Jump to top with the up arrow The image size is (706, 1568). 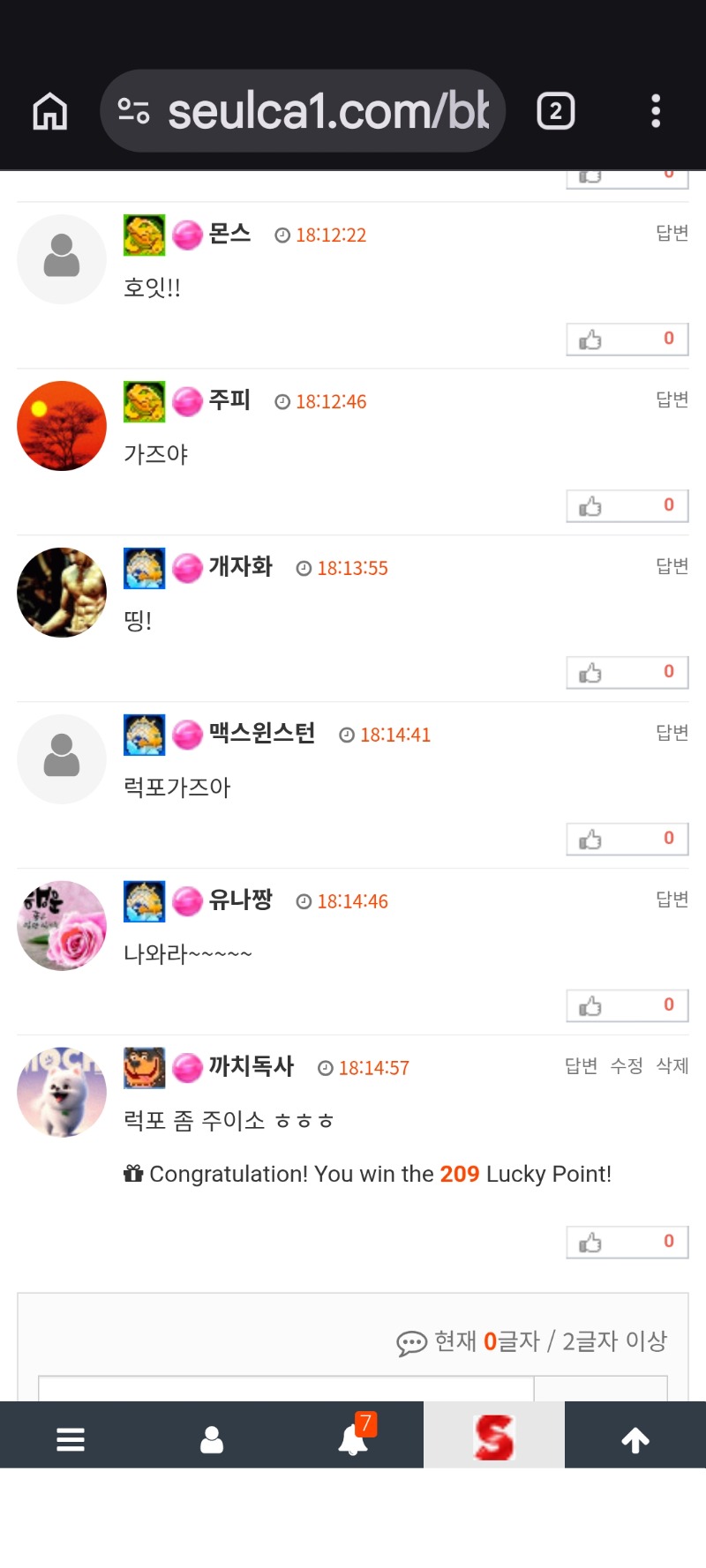pos(635,1440)
